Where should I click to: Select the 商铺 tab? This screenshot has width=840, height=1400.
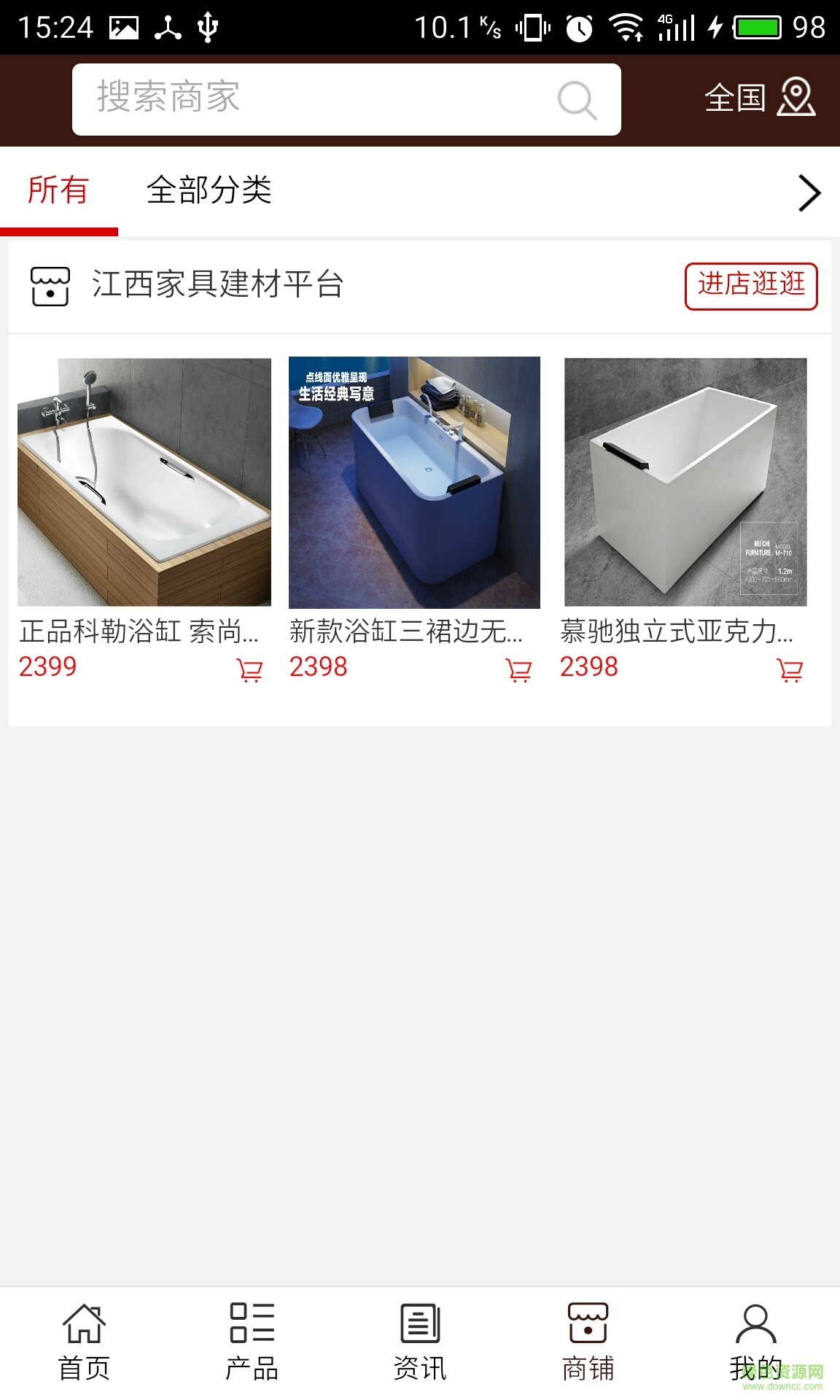point(588,1342)
